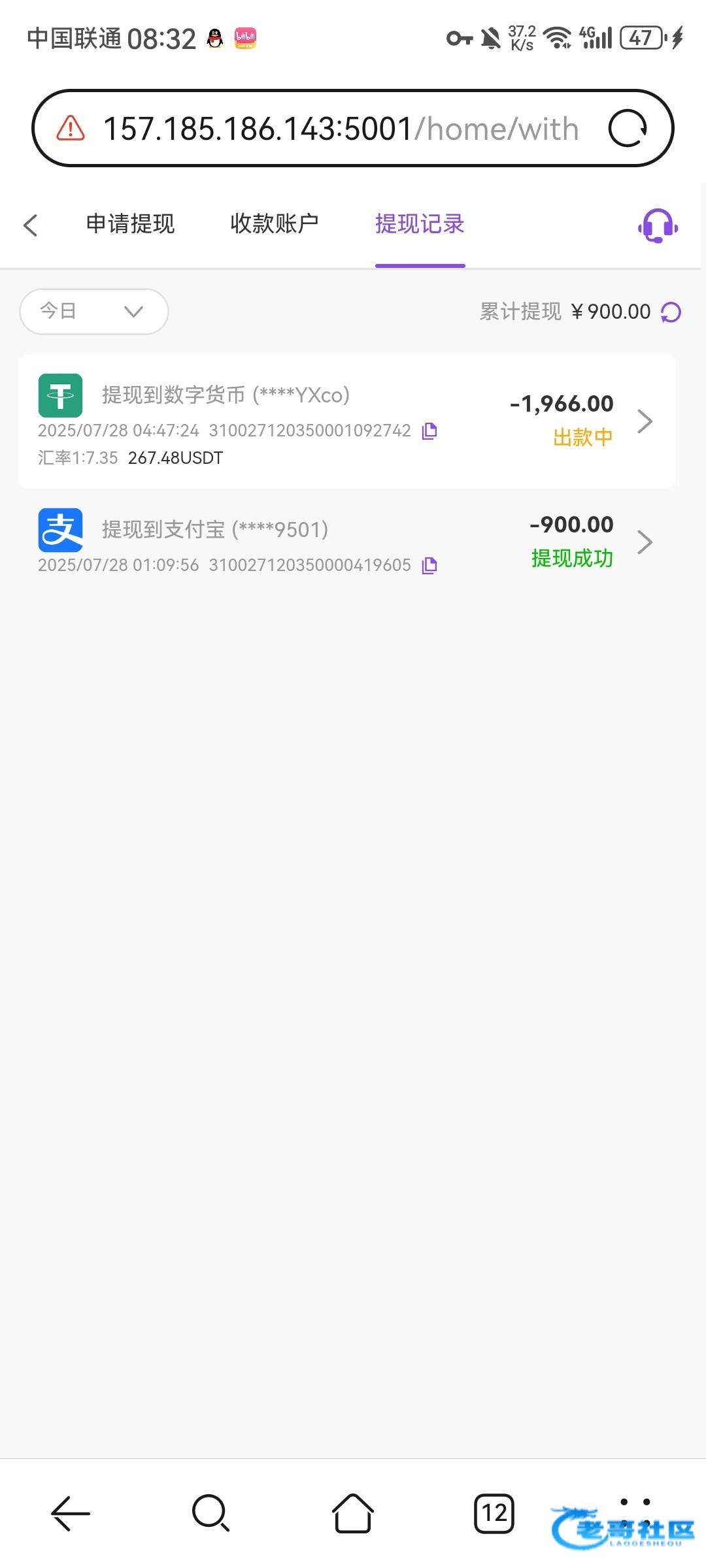706x1568 pixels.
Task: Reload the page from address bar
Action: click(x=628, y=129)
